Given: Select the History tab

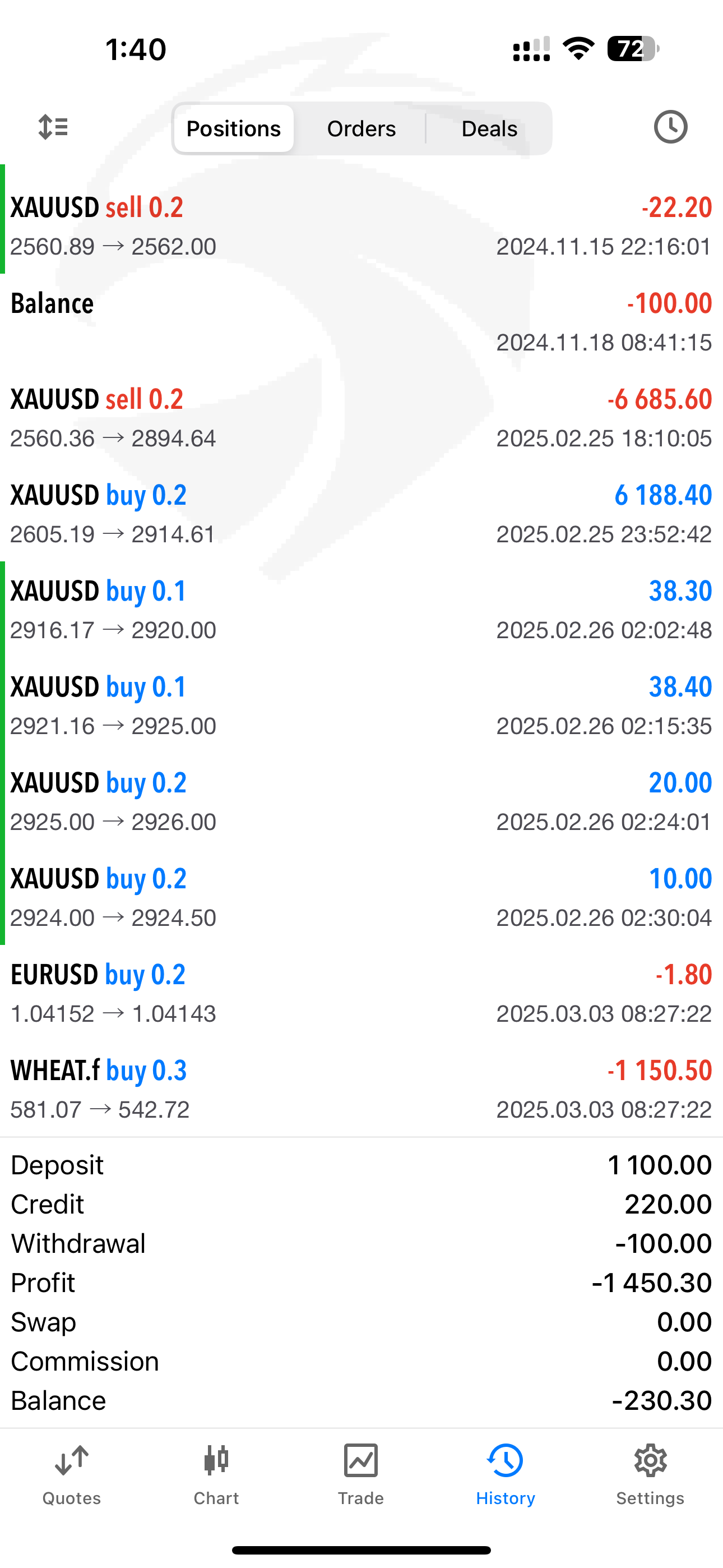Looking at the screenshot, I should [x=505, y=1474].
